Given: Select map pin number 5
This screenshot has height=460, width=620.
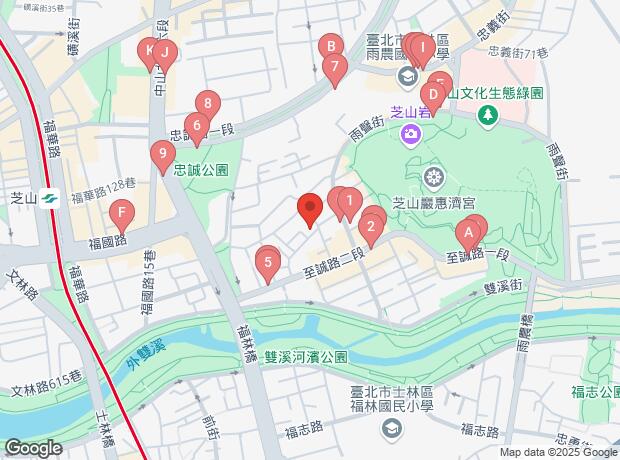Looking at the screenshot, I should pos(267,265).
